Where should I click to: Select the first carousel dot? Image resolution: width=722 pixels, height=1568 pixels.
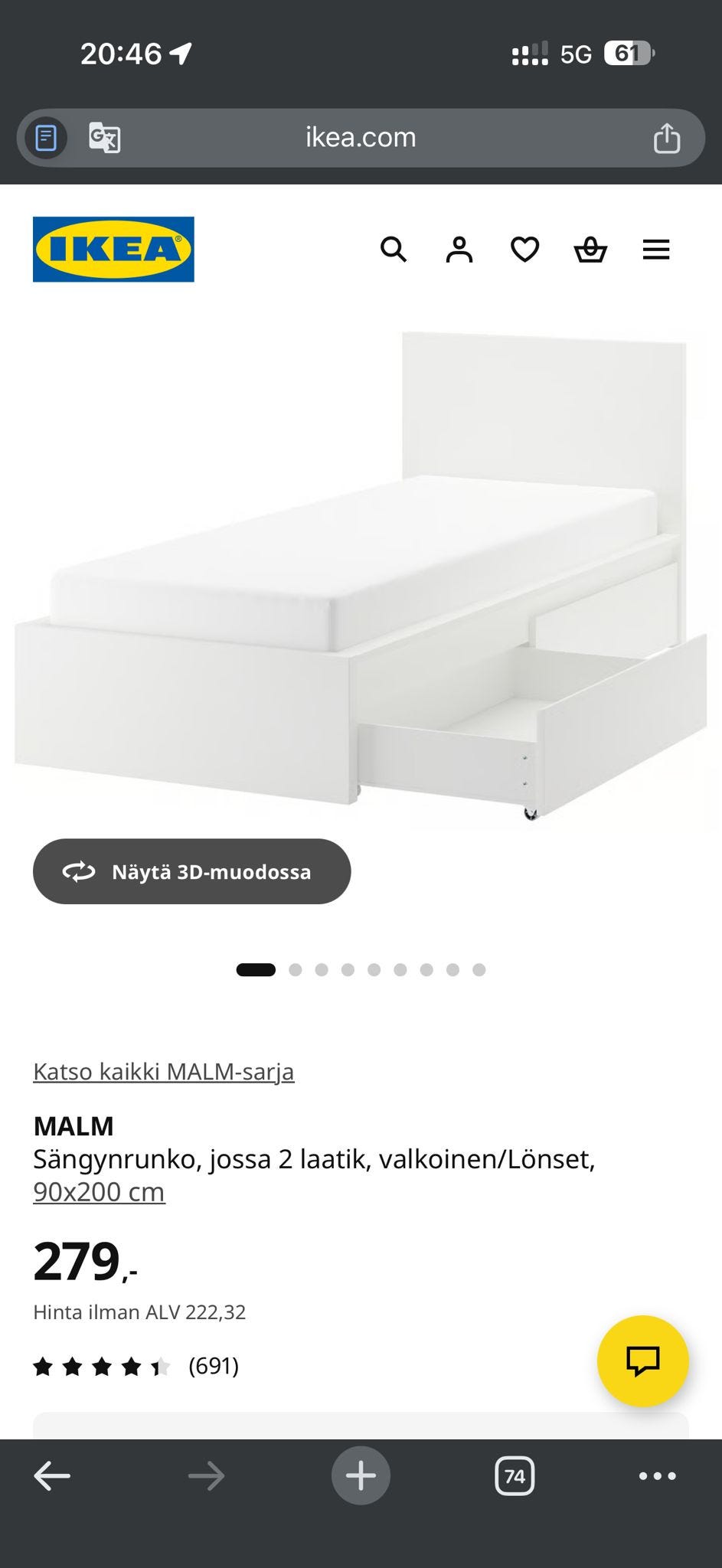tap(257, 969)
